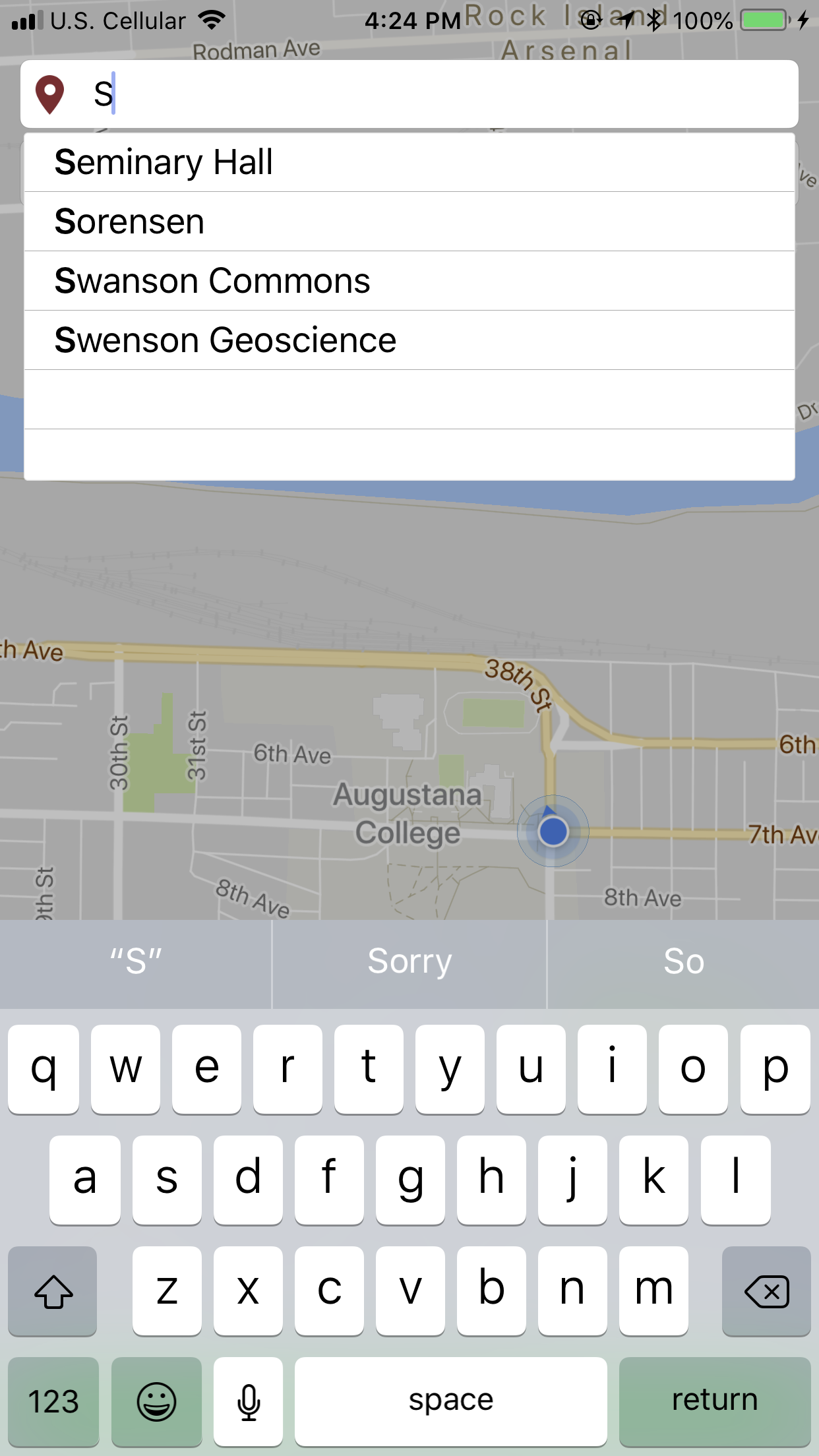819x1456 pixels.
Task: Hit the return key
Action: 715,1401
